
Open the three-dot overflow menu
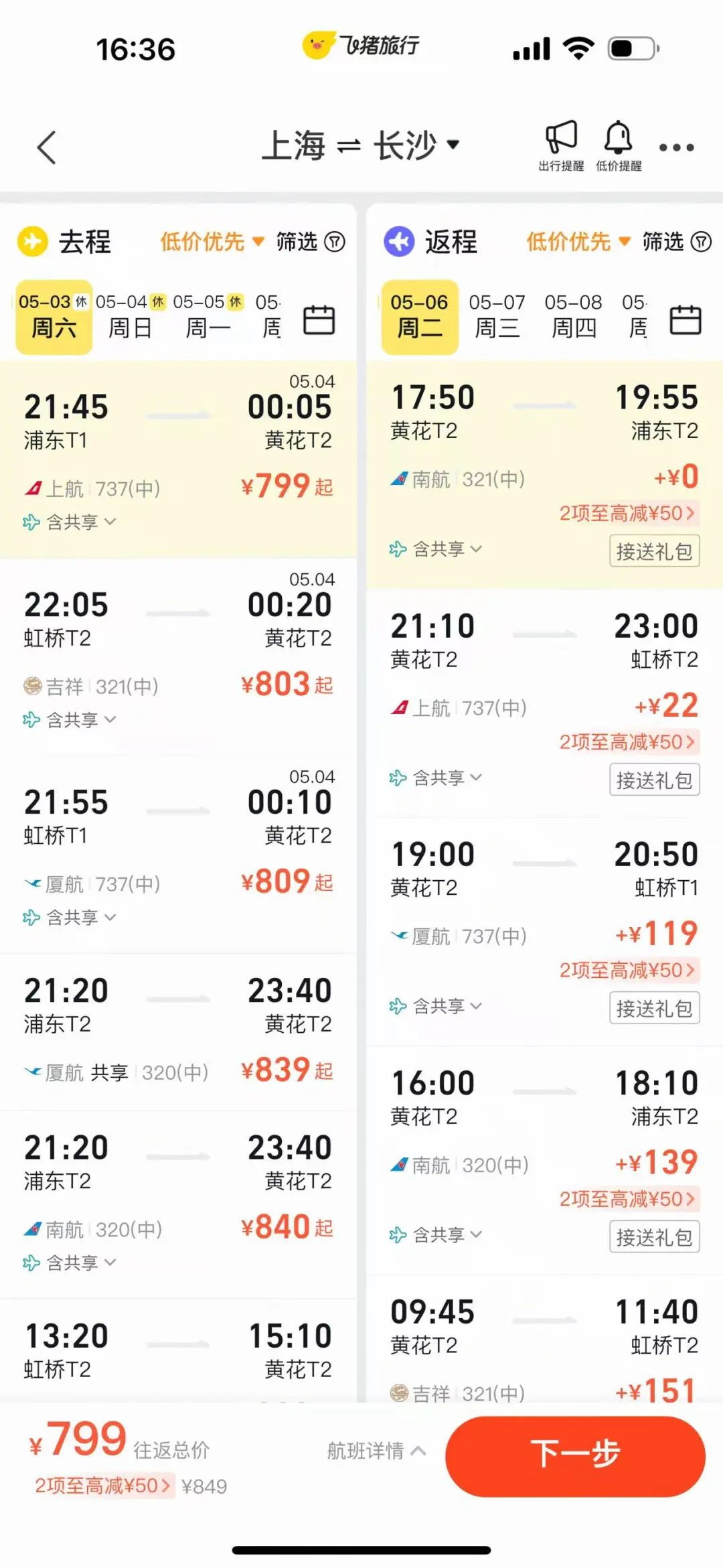[676, 147]
